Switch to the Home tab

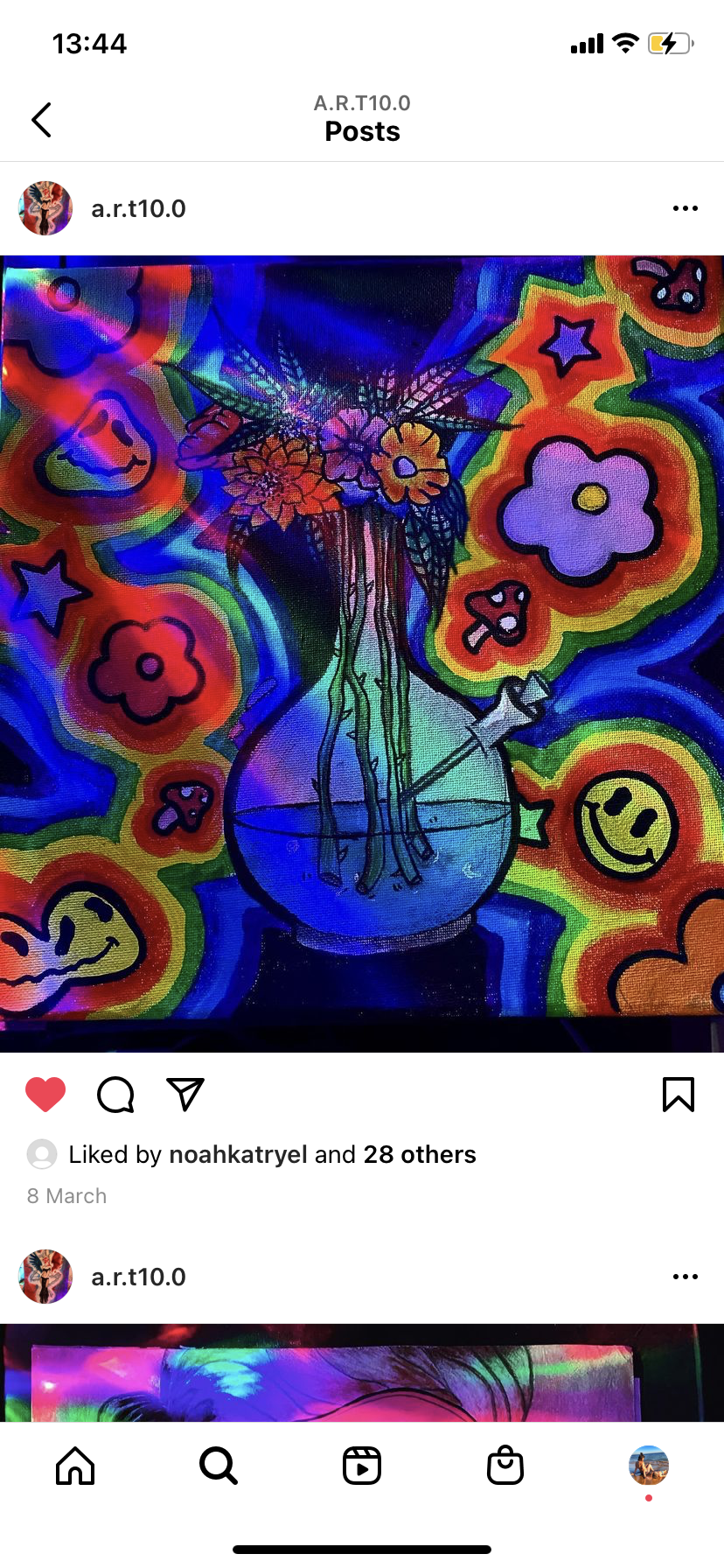point(75,1466)
